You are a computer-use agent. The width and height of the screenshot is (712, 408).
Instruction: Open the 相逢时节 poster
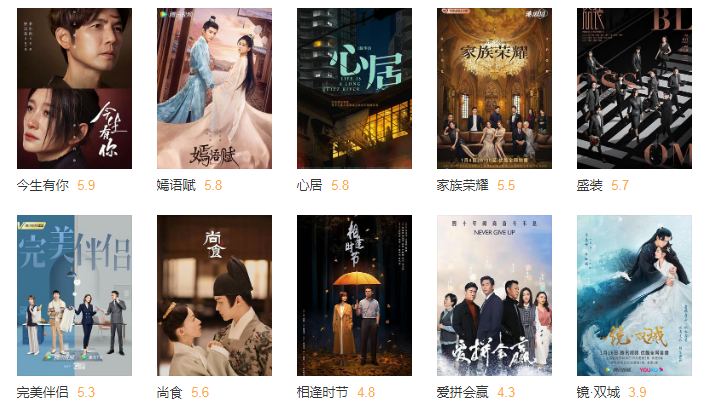(354, 295)
